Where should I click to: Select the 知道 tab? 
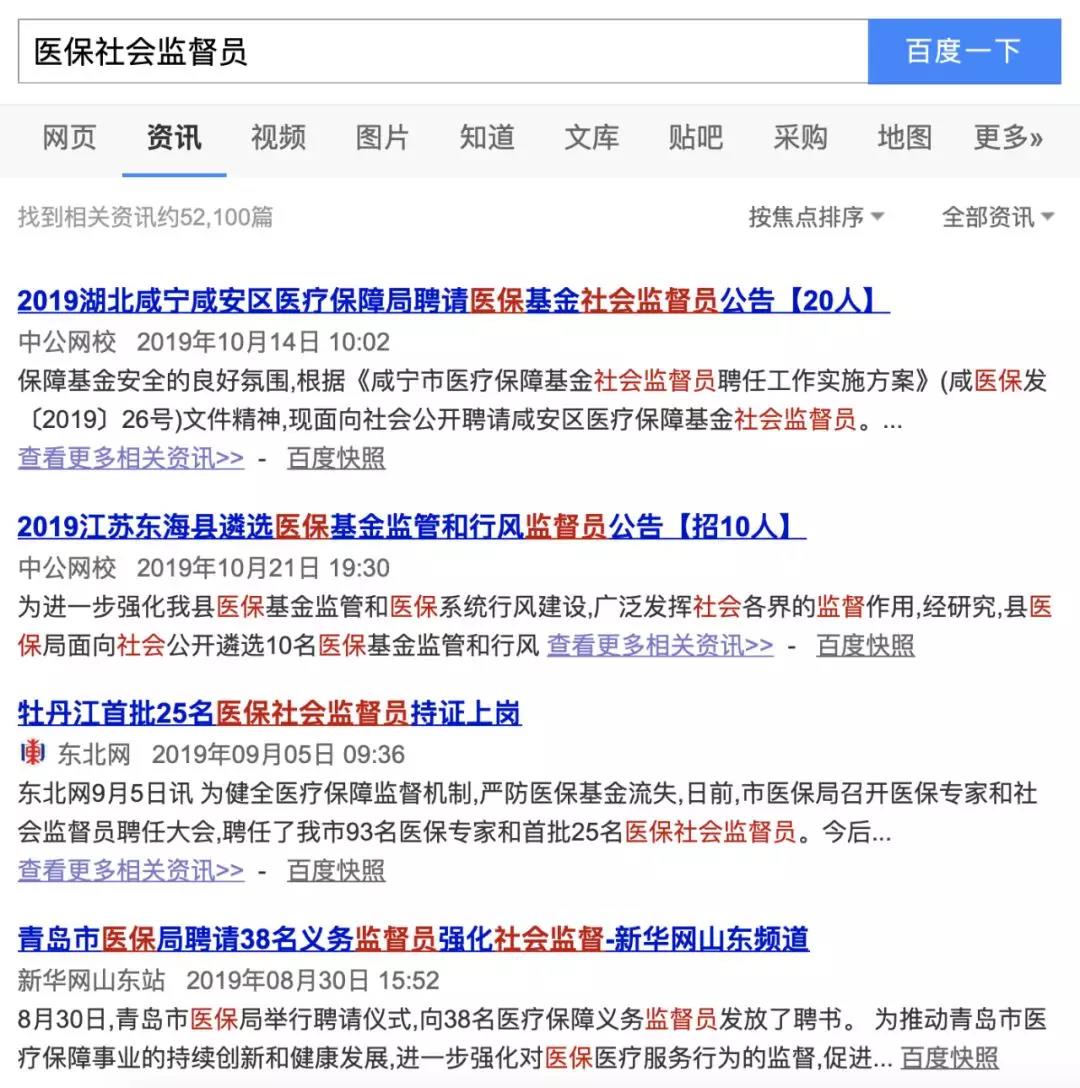pos(487,137)
